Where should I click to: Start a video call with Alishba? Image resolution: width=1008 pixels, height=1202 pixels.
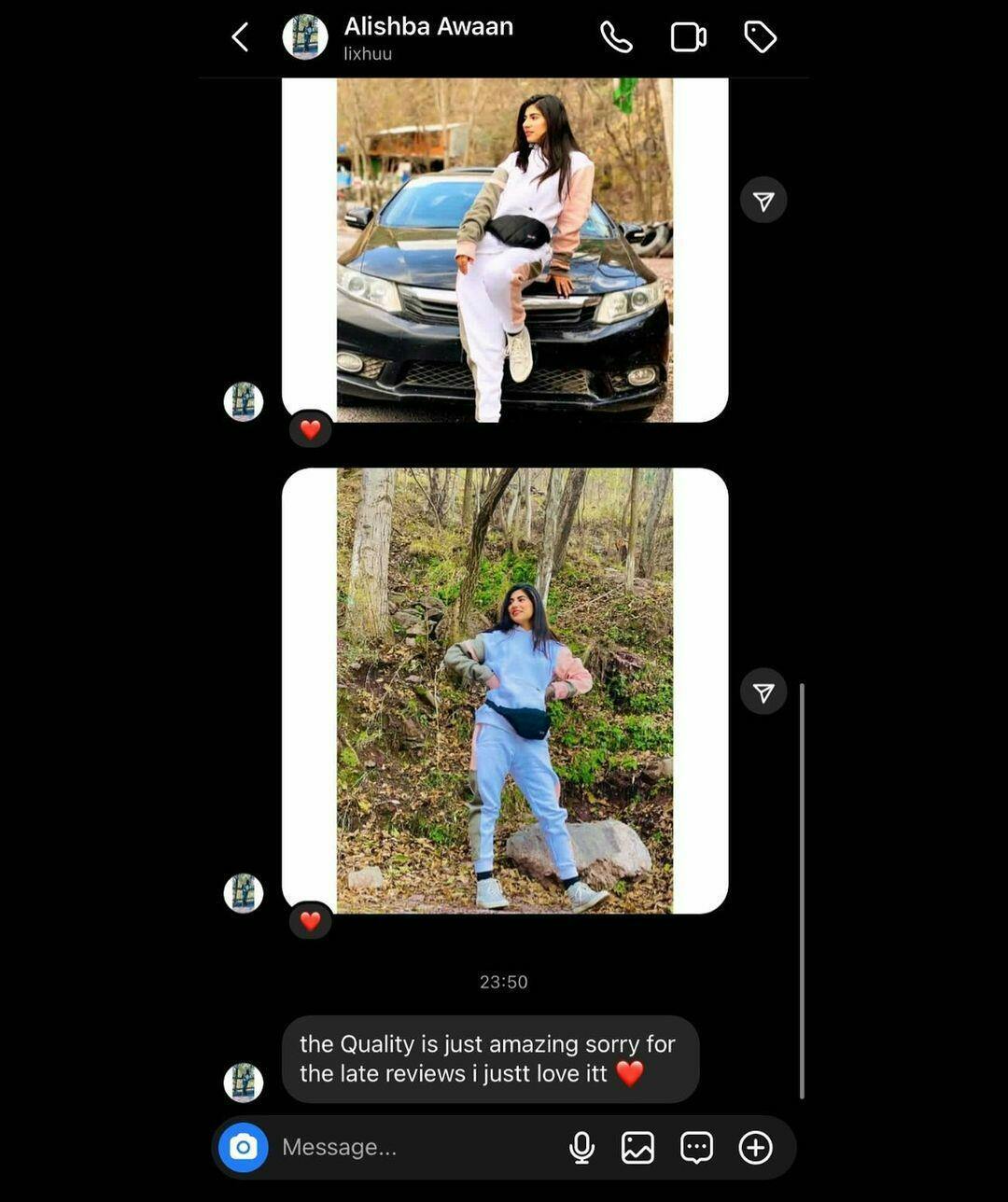coord(688,37)
